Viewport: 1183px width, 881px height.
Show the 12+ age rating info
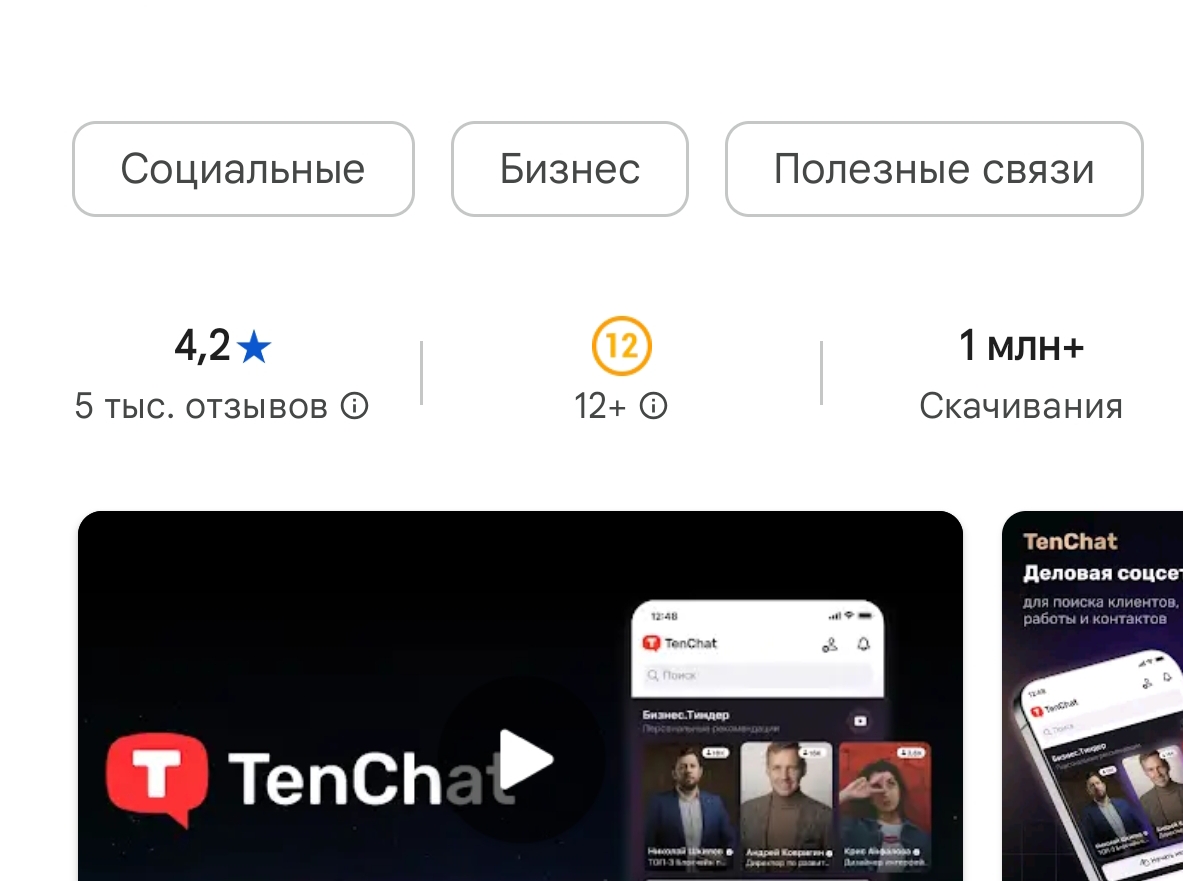pyautogui.click(x=653, y=406)
